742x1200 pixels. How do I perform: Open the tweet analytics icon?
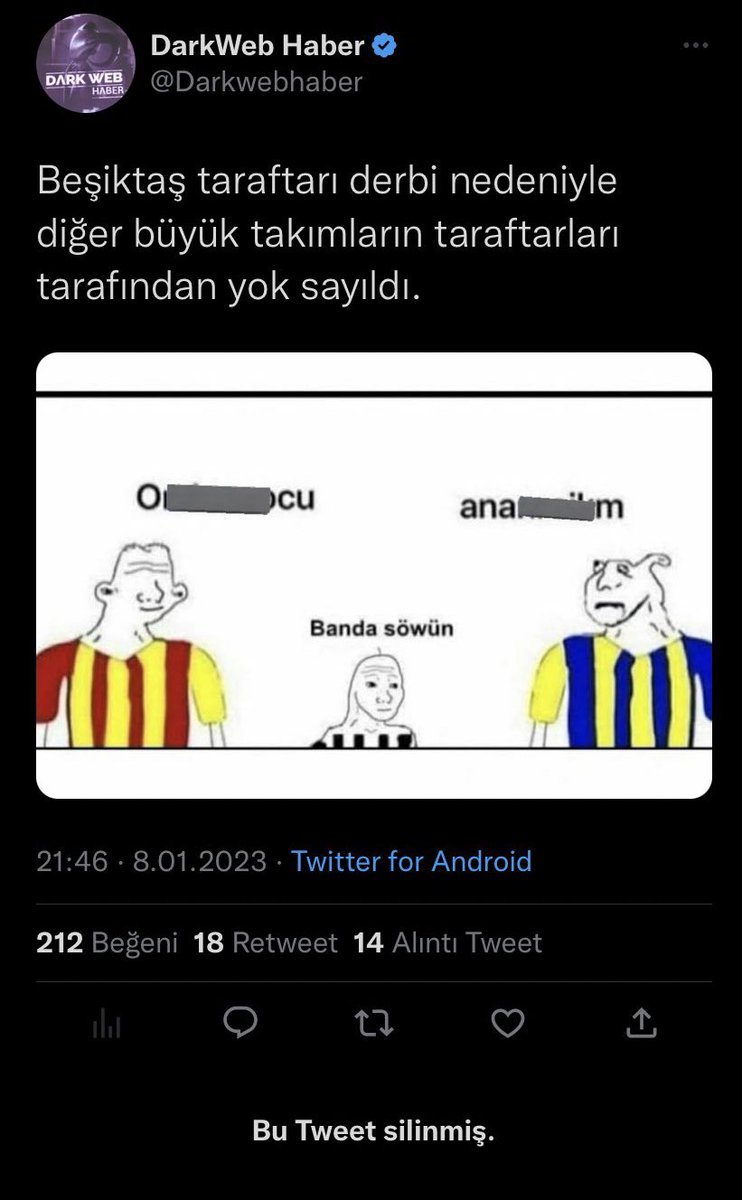(105, 1022)
